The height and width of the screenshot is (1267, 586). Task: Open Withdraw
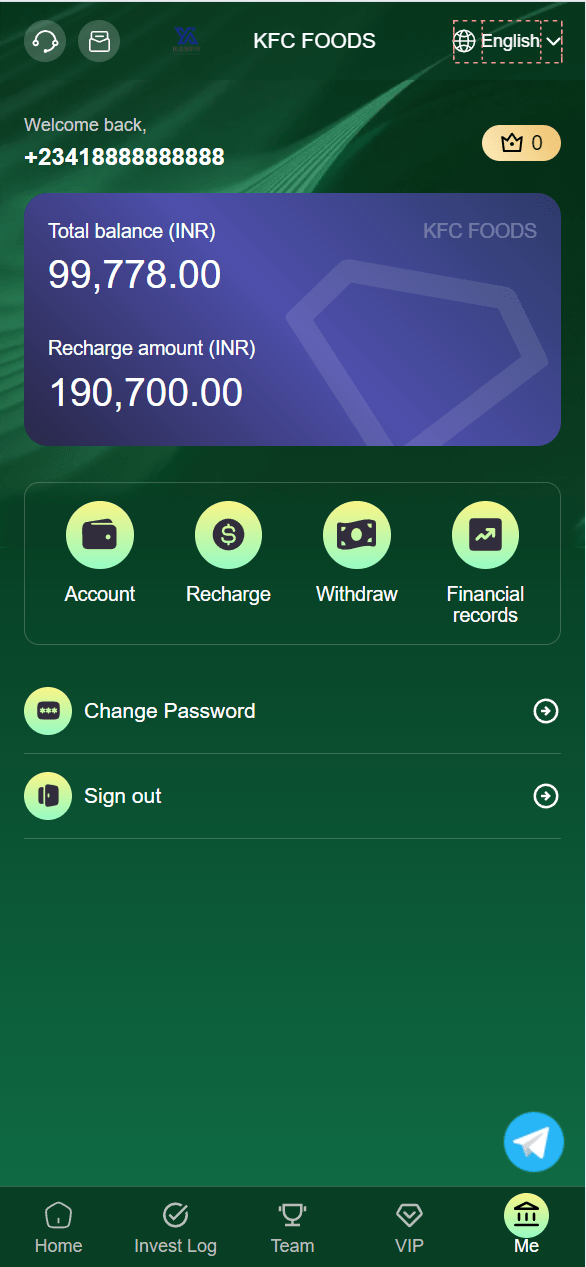(x=357, y=553)
